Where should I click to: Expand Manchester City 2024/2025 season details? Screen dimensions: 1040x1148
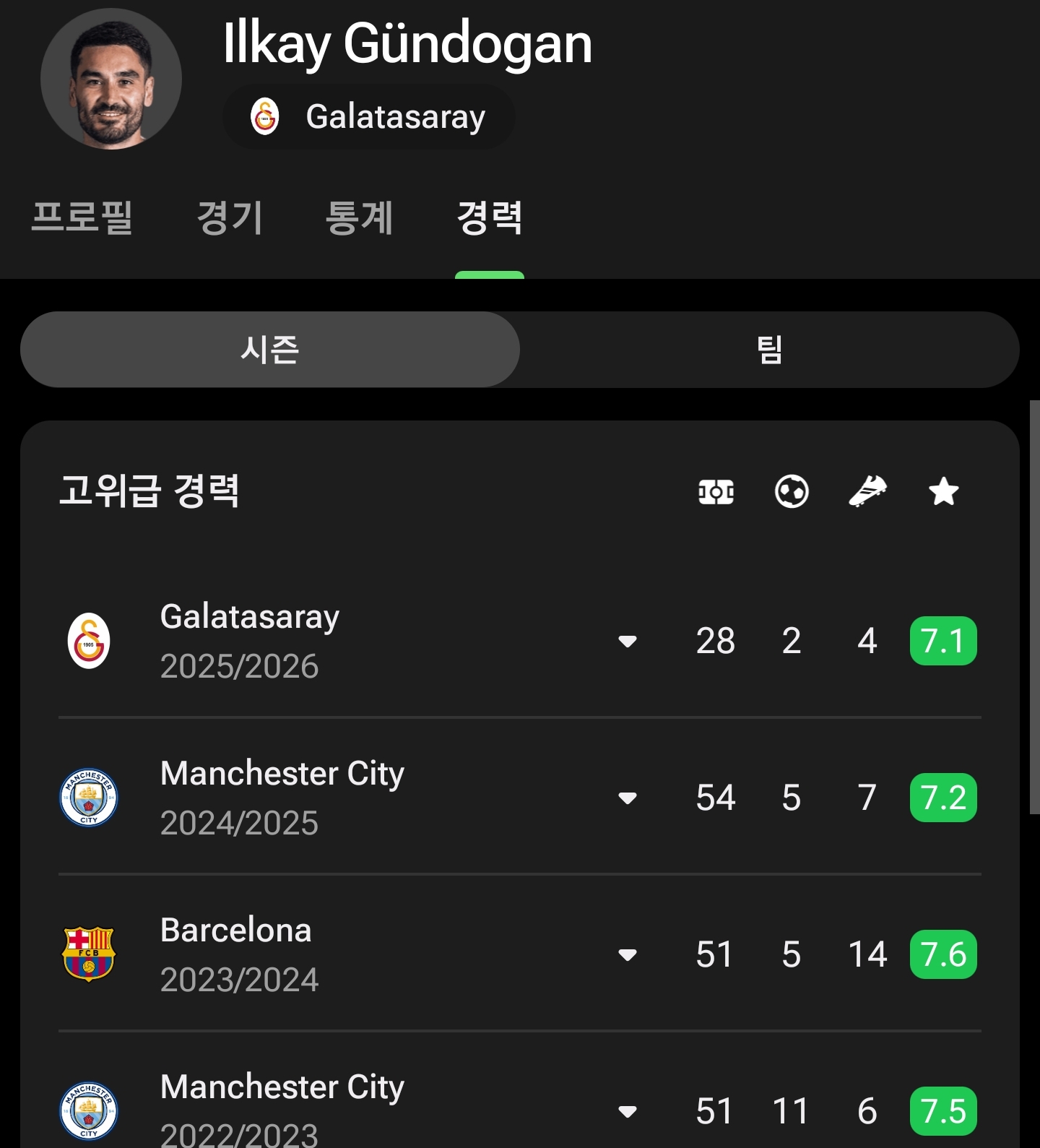coord(630,797)
